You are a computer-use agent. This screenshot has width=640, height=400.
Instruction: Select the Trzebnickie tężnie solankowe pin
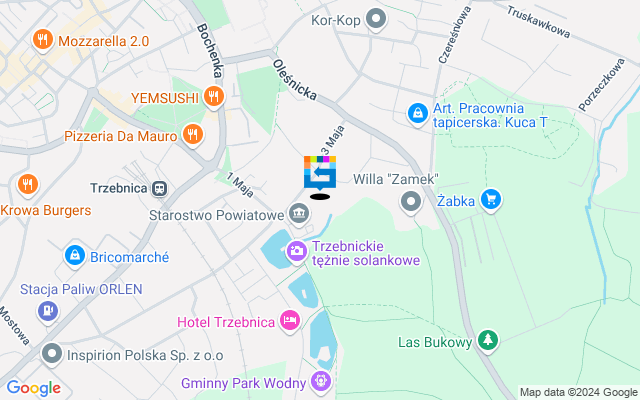click(x=297, y=251)
